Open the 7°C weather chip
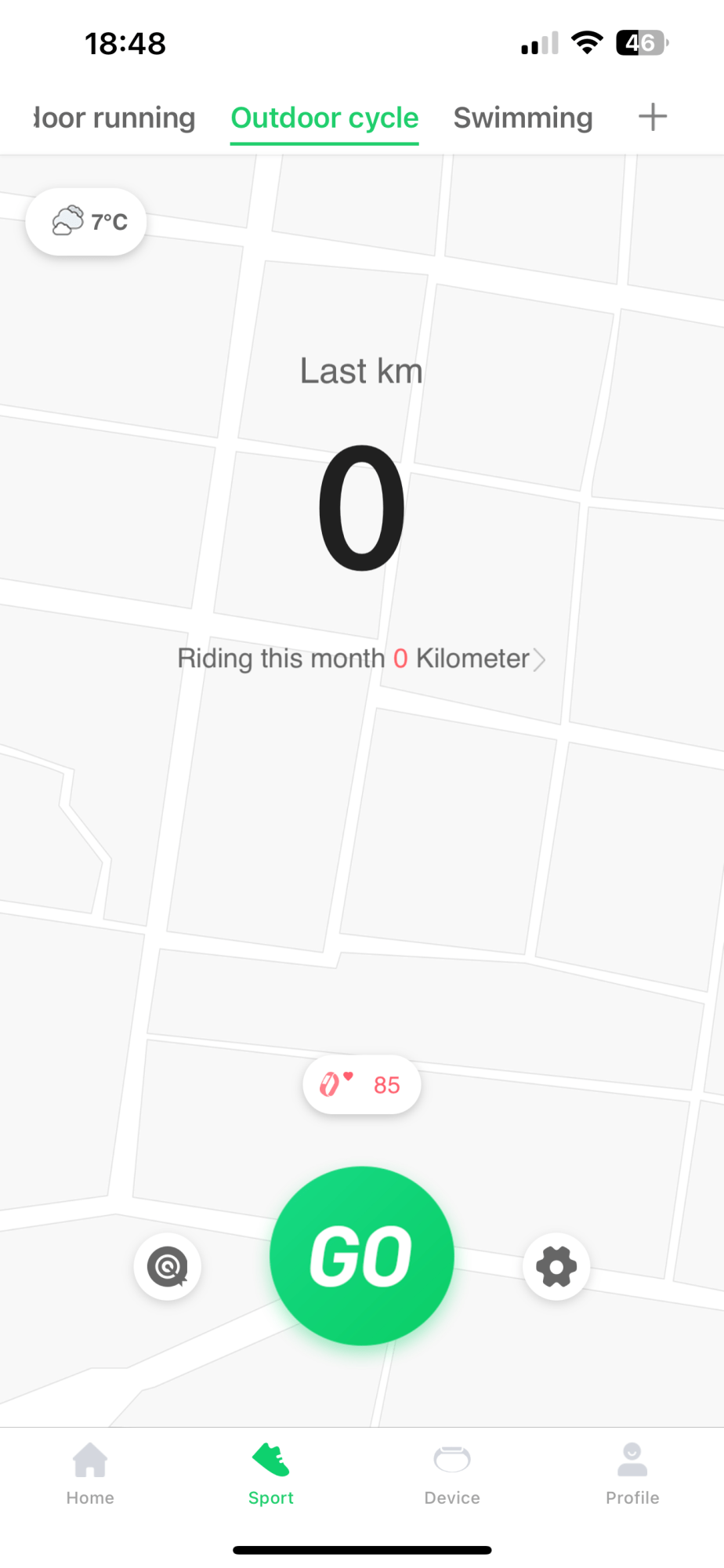The height and width of the screenshot is (1568, 724). [x=86, y=222]
